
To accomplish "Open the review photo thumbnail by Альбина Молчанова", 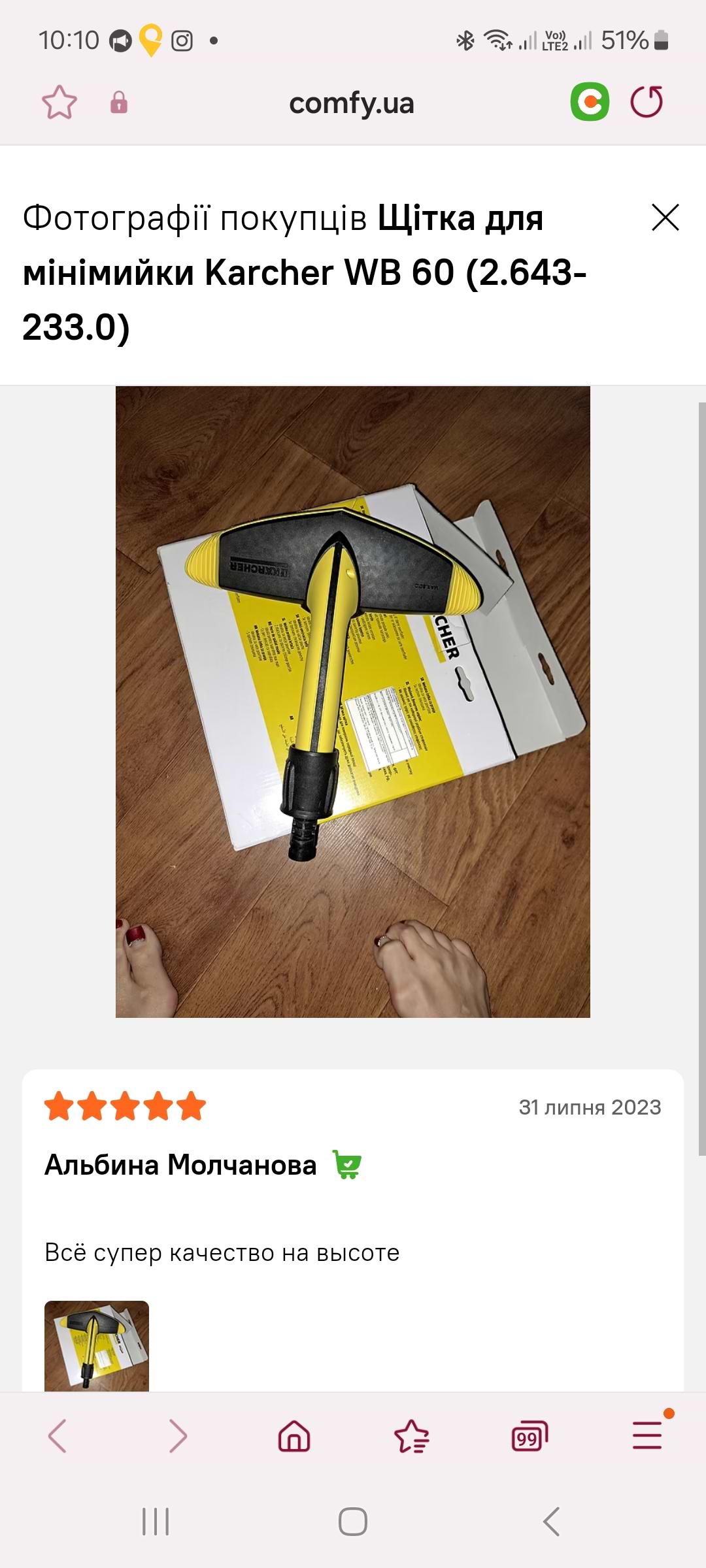I will 97,1345.
